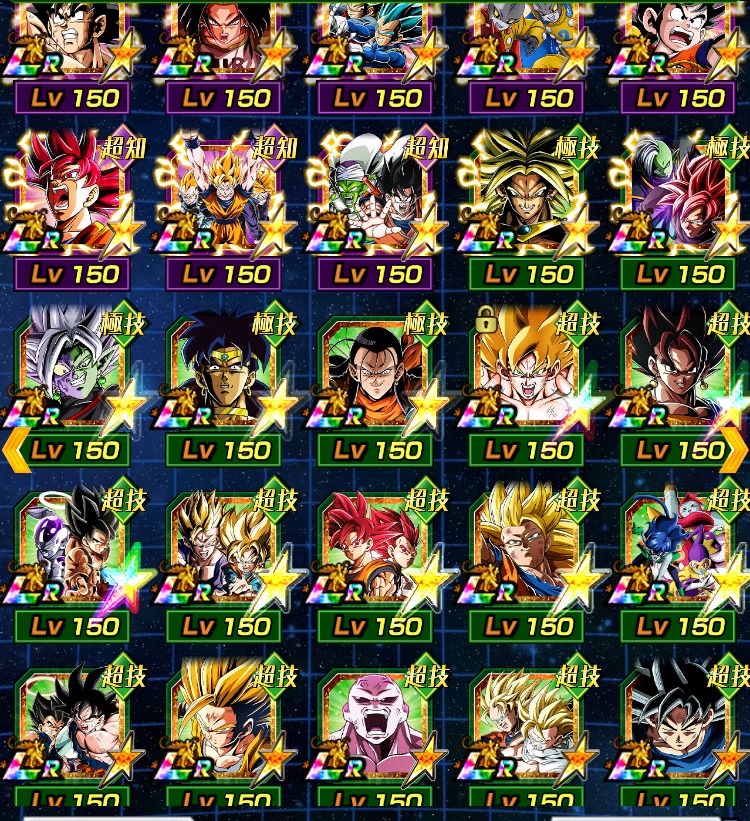
Task: Select the Piccolo and Goku character card
Action: pos(376,194)
